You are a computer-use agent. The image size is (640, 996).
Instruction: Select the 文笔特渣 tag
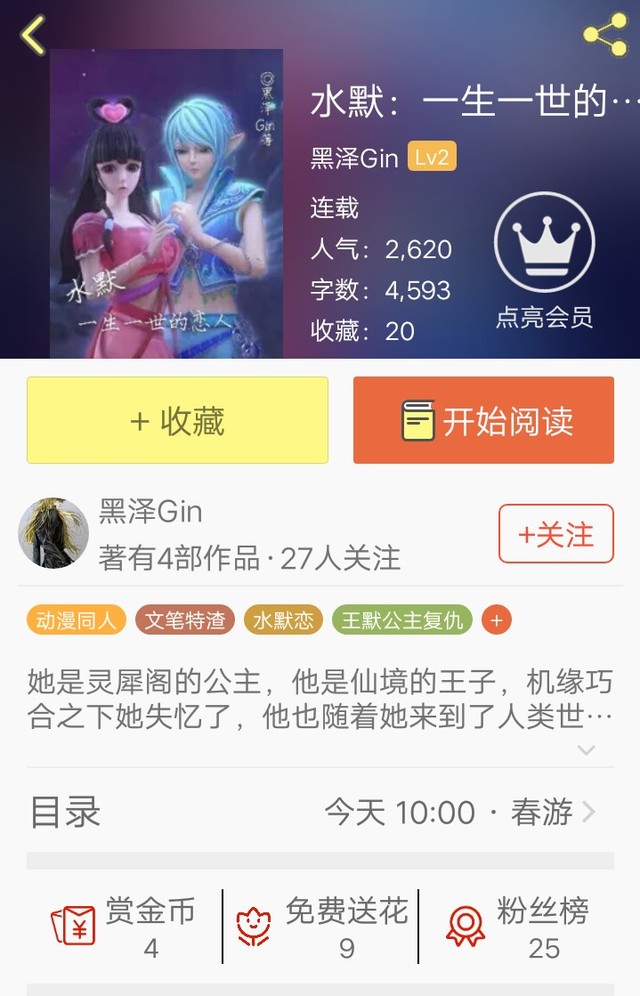pos(185,620)
